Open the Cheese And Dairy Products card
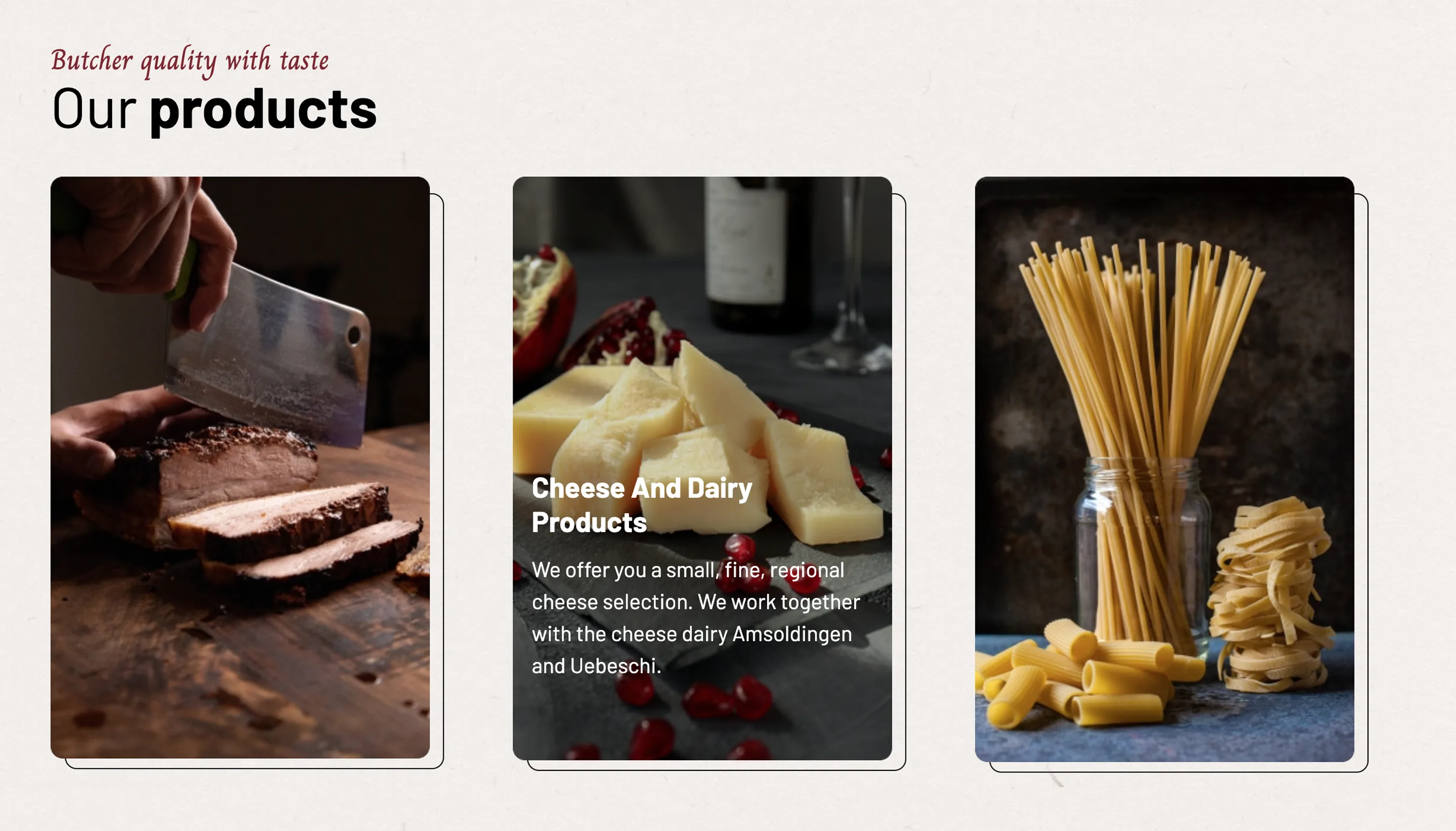Image resolution: width=1456 pixels, height=831 pixels. coord(702,467)
